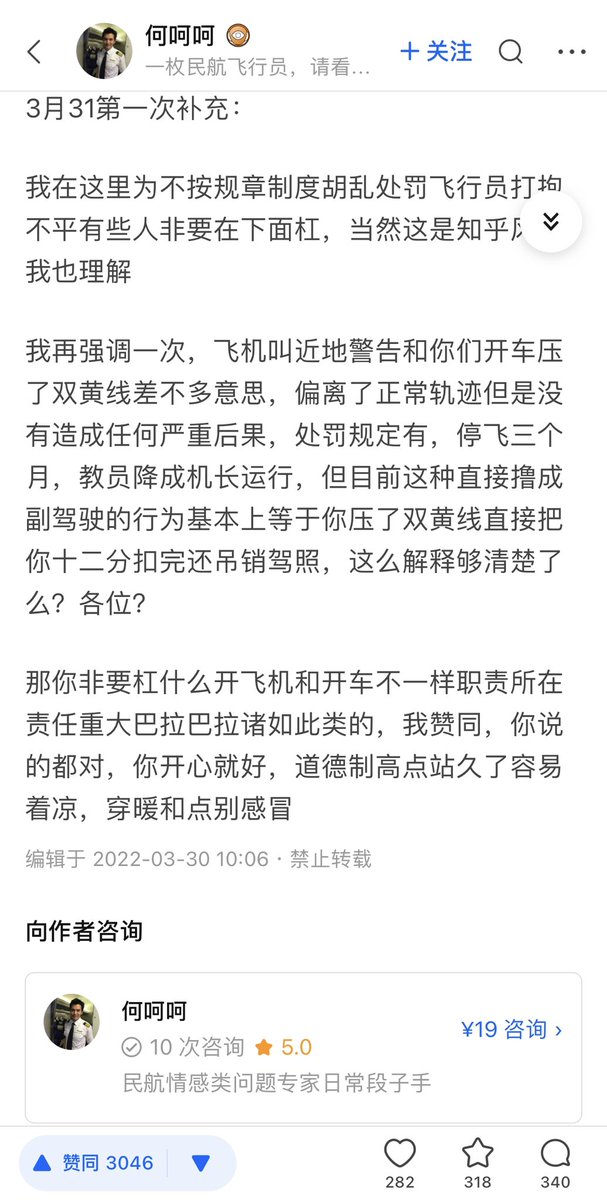Downvote the answer with the down triangle
This screenshot has width=607, height=1200.
201,1163
